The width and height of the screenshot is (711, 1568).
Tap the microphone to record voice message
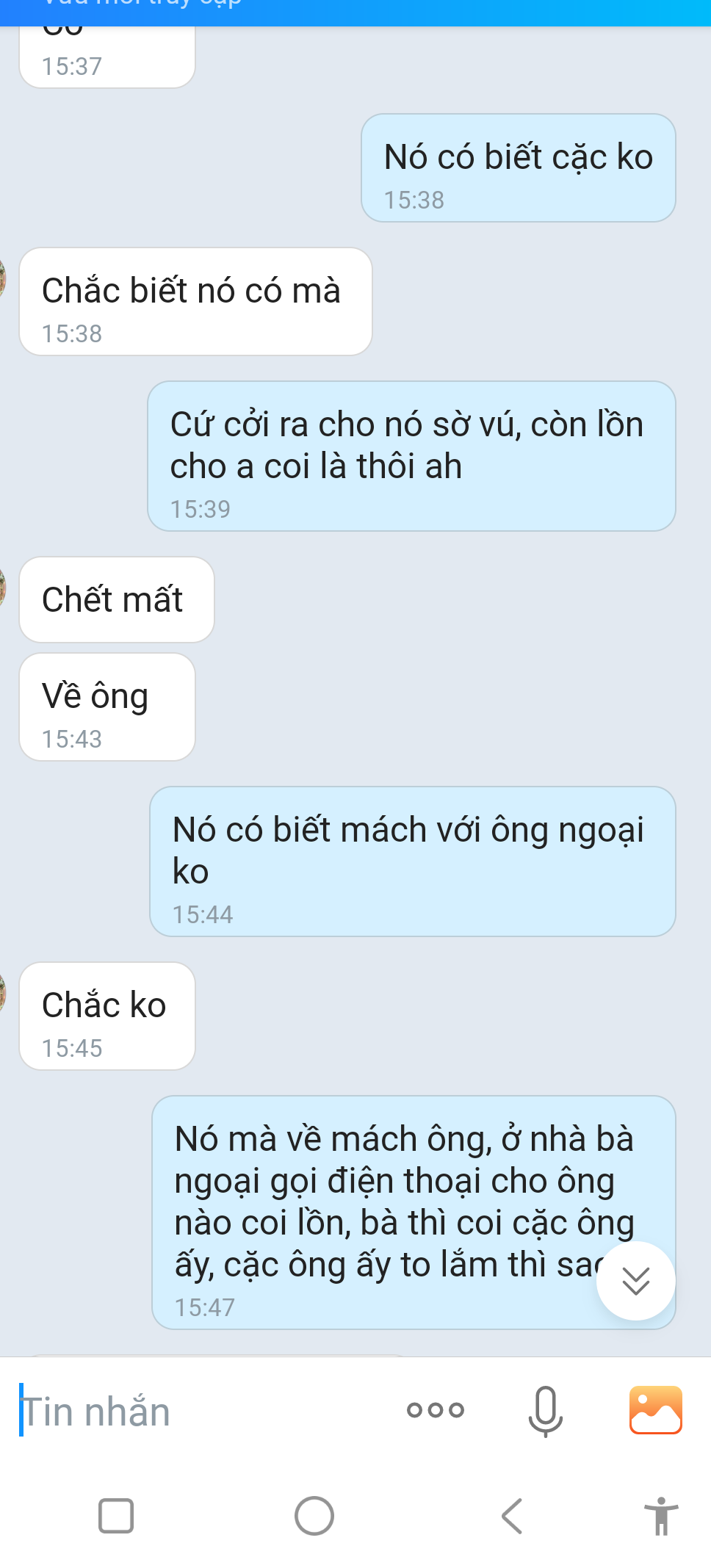coord(545,1410)
